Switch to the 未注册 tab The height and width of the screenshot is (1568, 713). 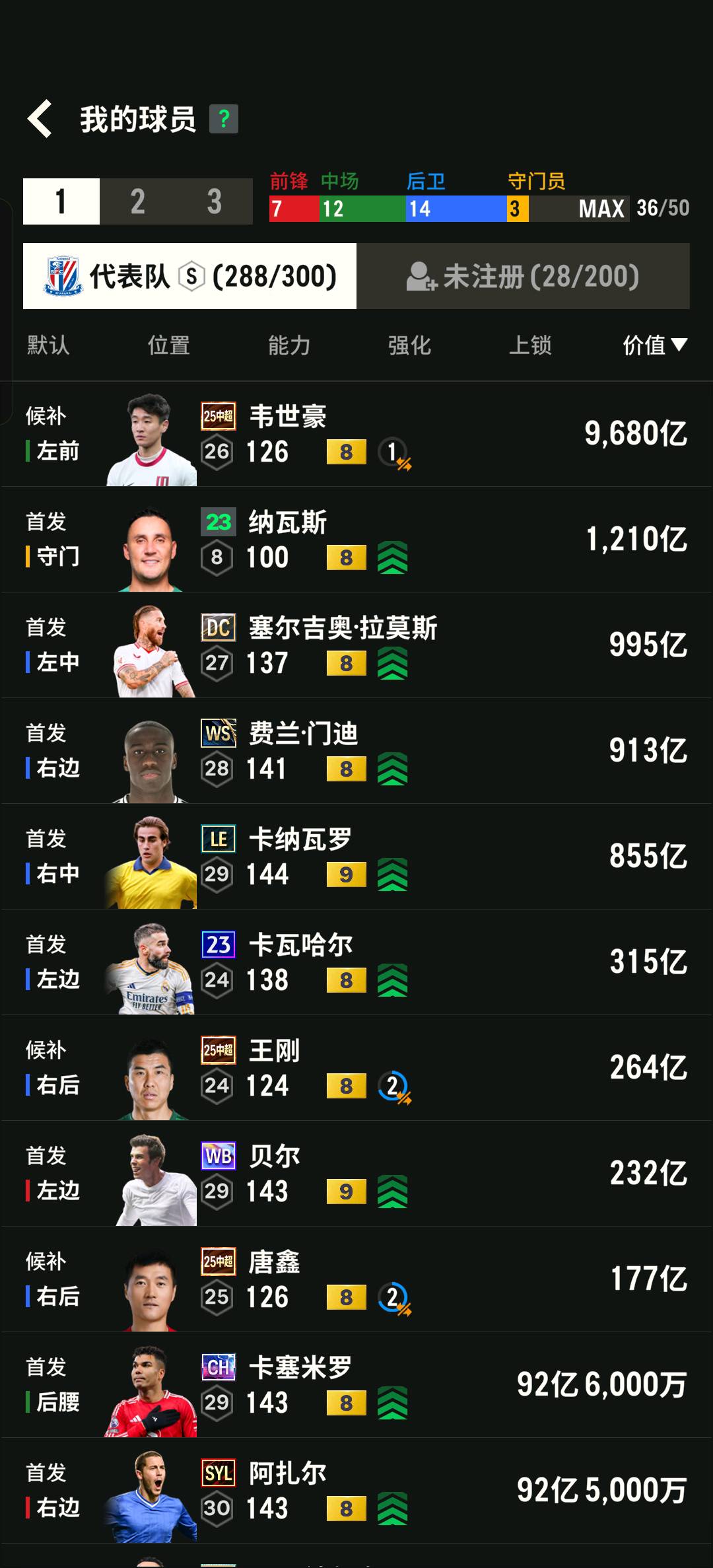point(523,276)
